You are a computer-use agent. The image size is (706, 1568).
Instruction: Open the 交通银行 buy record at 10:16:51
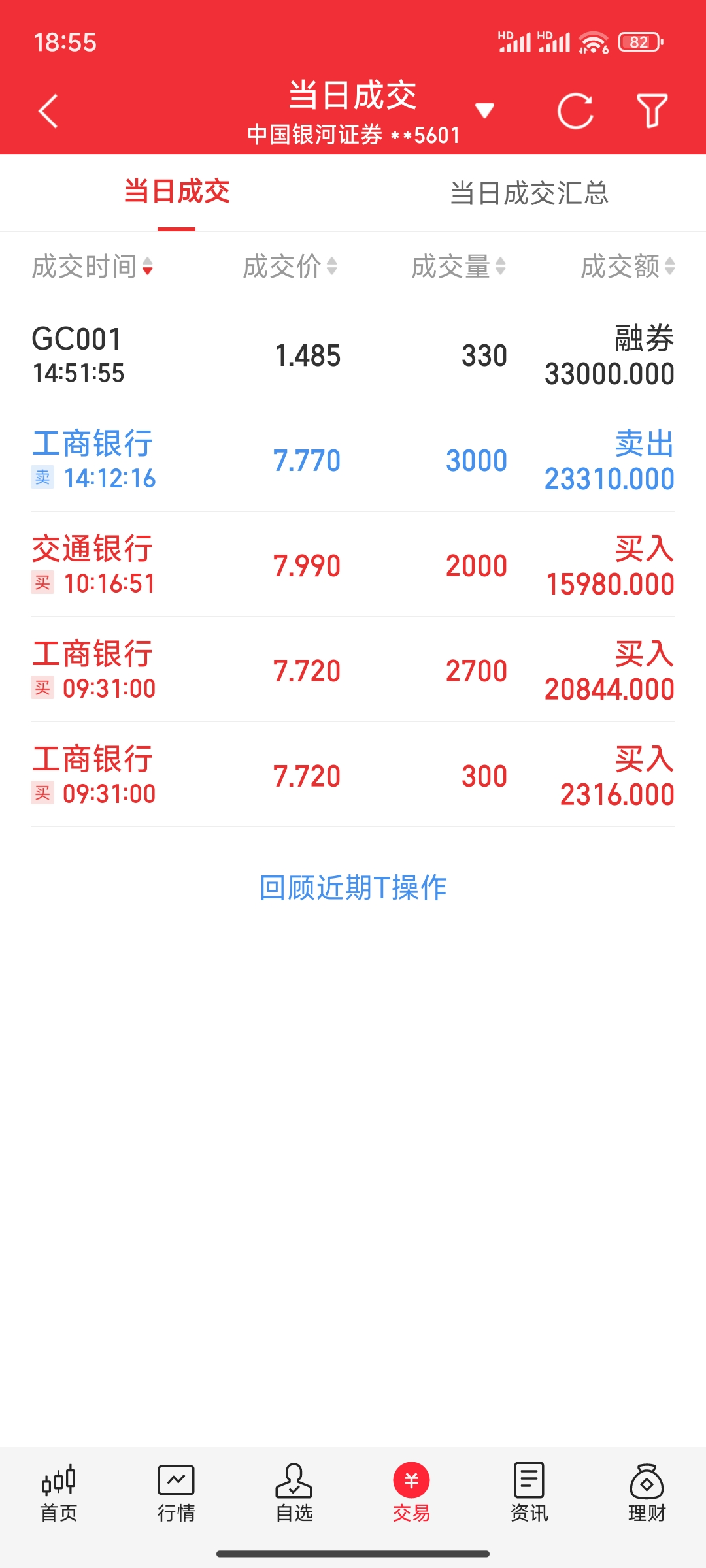tap(353, 564)
